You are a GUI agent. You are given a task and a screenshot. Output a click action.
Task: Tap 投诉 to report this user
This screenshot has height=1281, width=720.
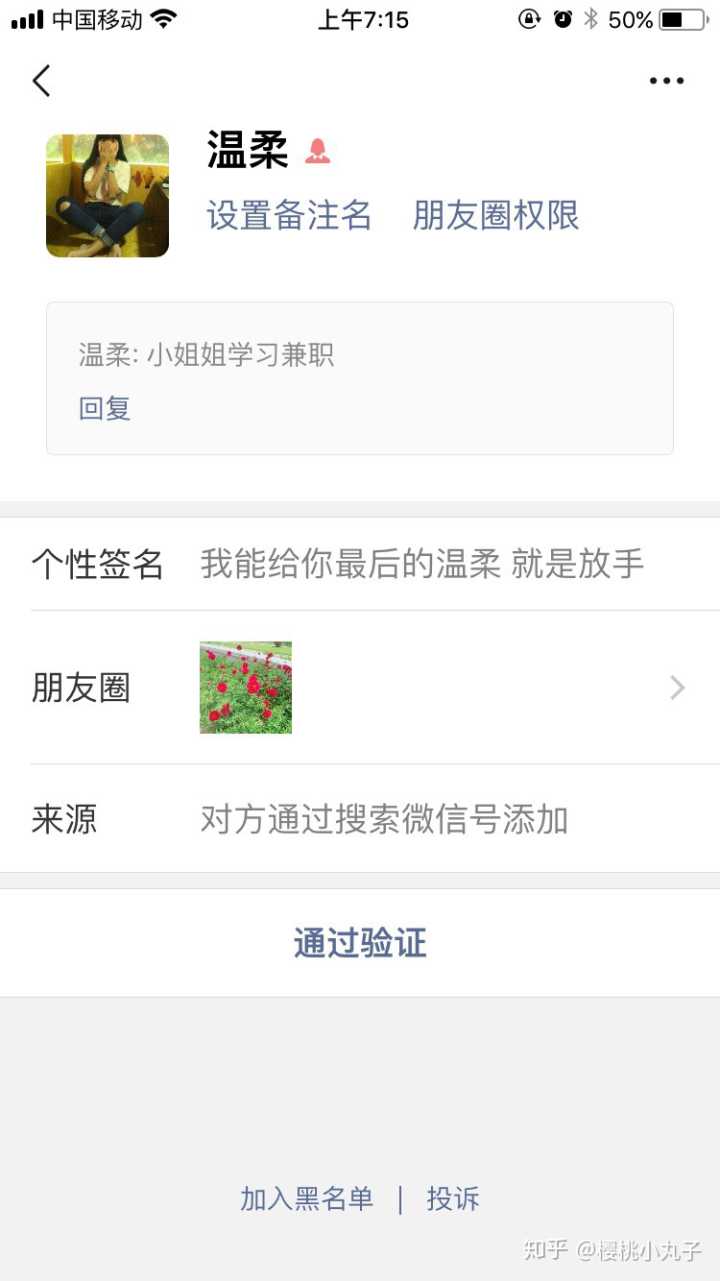pyautogui.click(x=453, y=1199)
